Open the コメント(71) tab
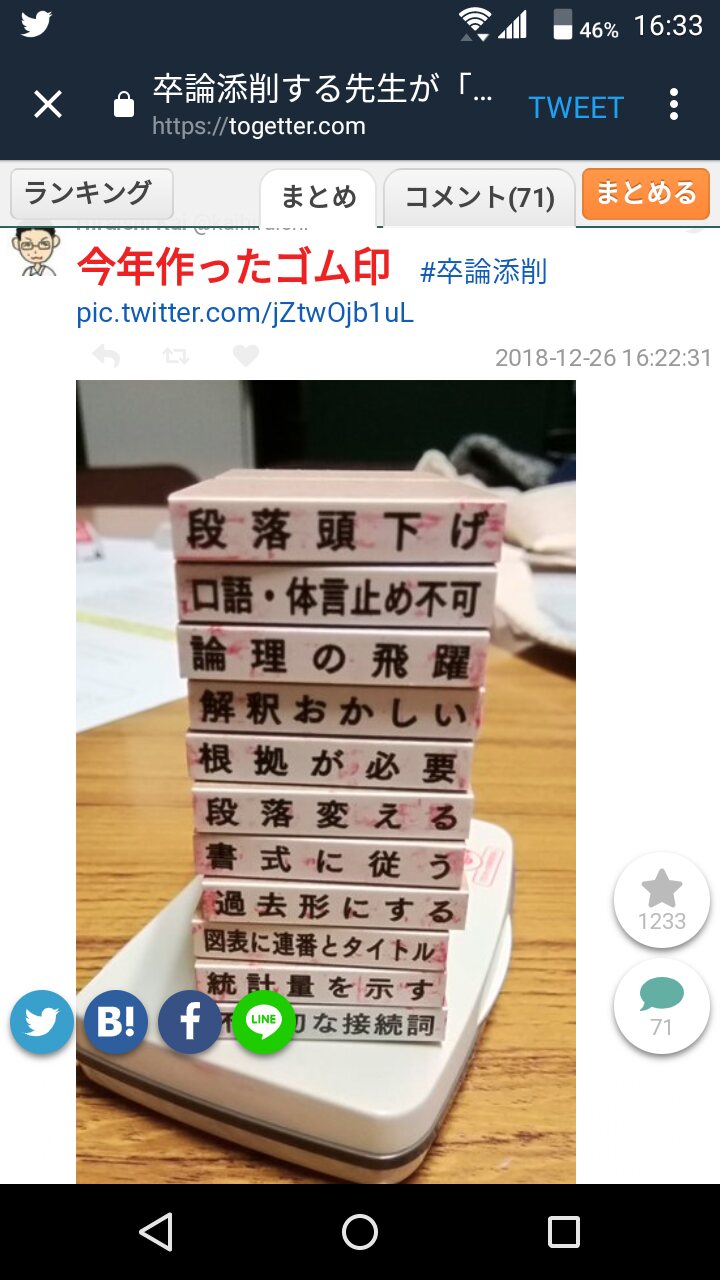 [479, 197]
